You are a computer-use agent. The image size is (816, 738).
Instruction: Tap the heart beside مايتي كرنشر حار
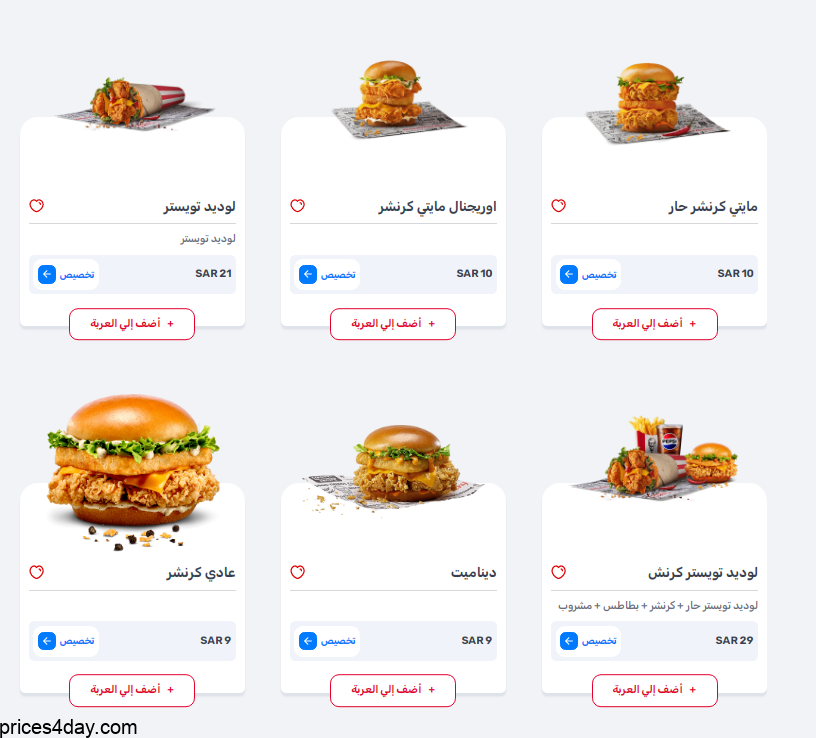(559, 206)
